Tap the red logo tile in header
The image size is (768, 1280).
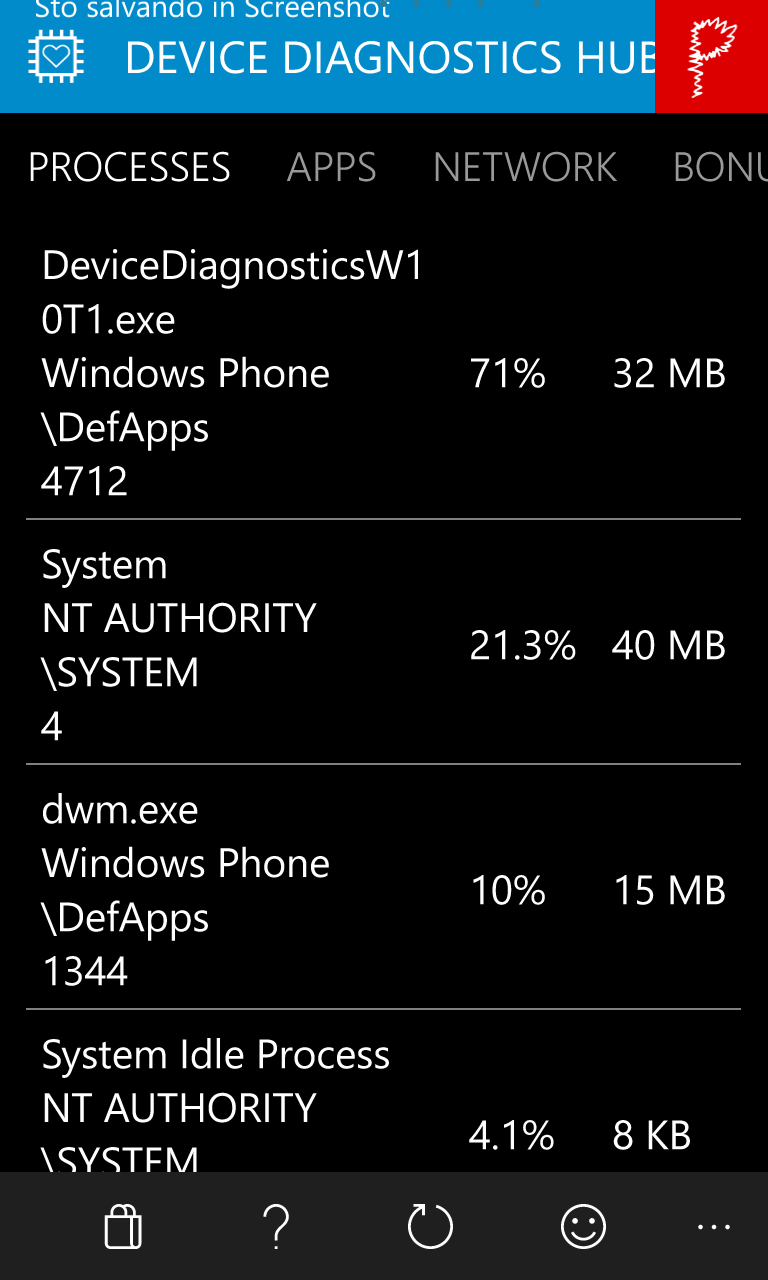(x=711, y=56)
